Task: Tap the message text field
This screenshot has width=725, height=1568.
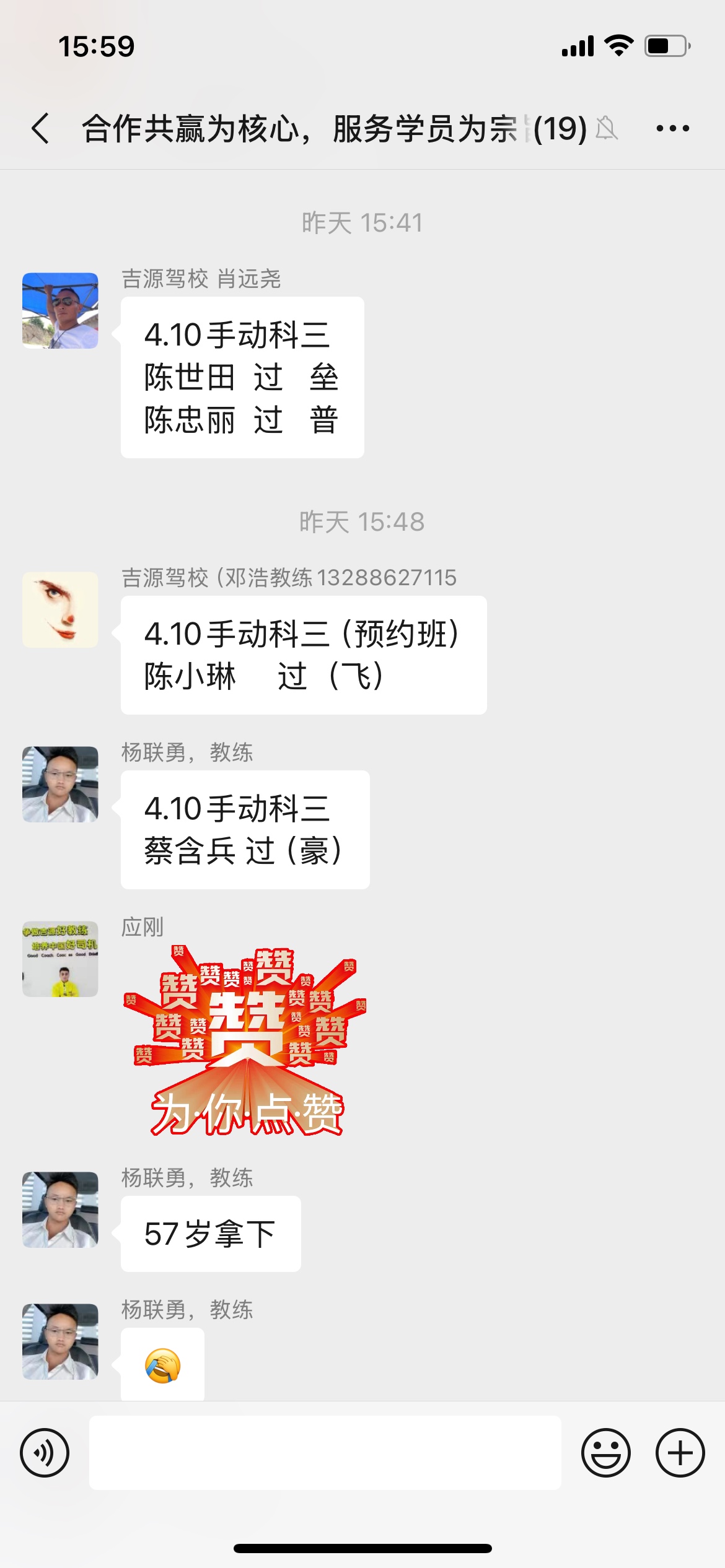Action: [x=325, y=1453]
